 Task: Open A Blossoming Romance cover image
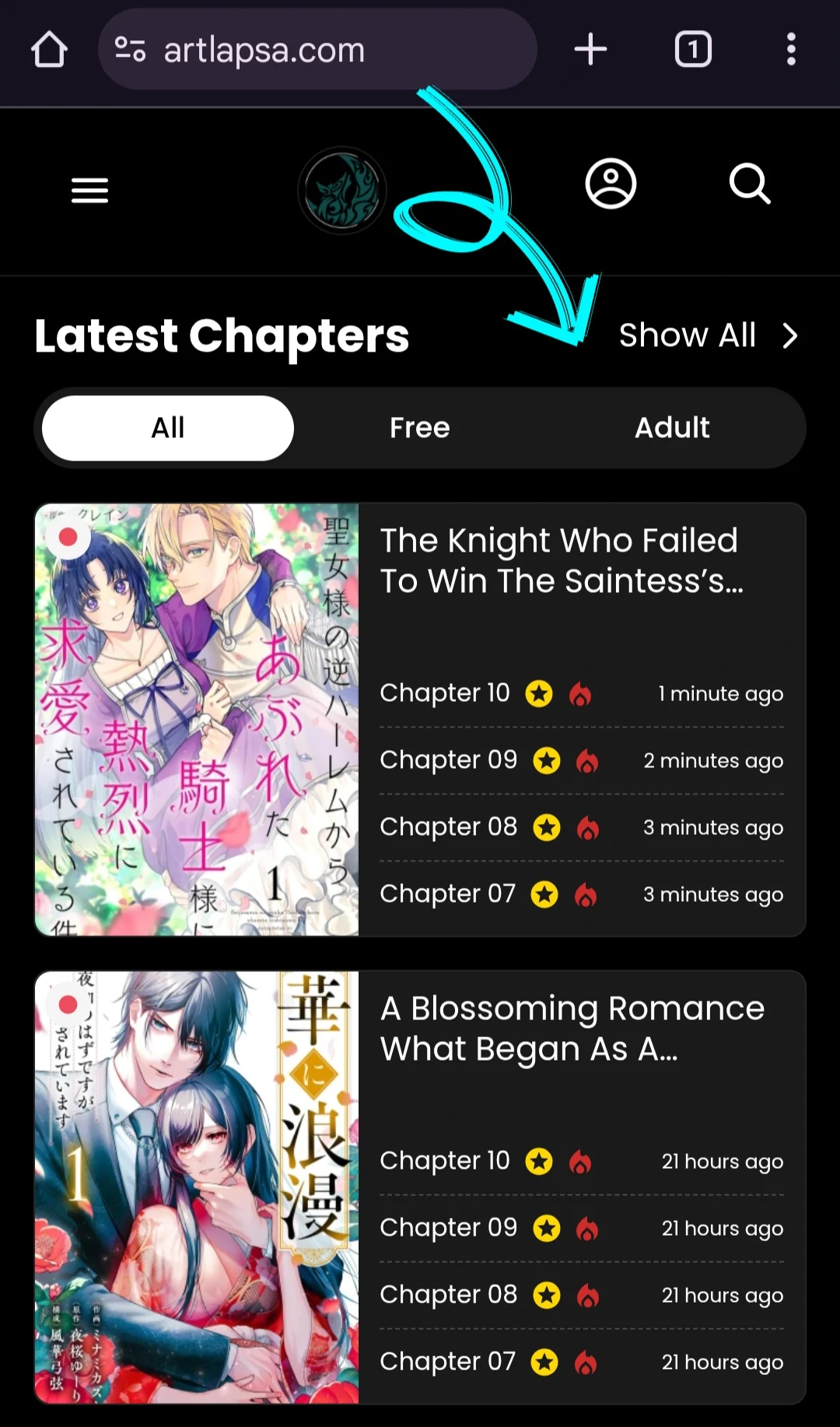[197, 1187]
